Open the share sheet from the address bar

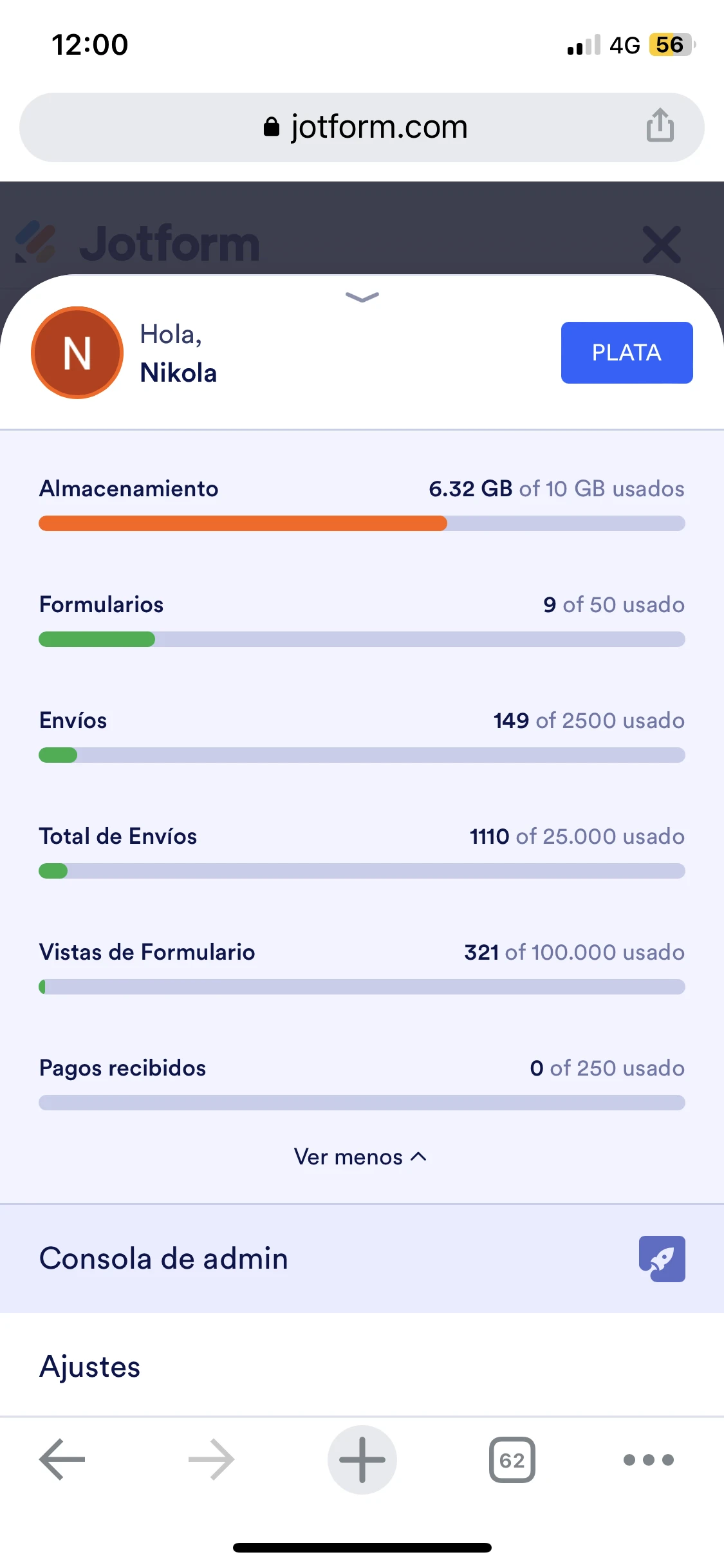point(660,126)
